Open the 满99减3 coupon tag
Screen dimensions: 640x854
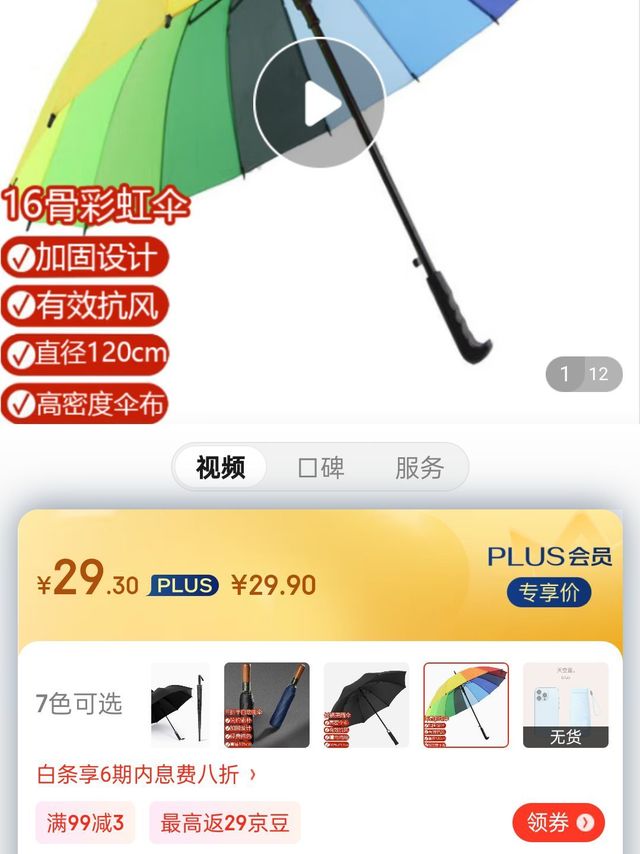coord(85,822)
